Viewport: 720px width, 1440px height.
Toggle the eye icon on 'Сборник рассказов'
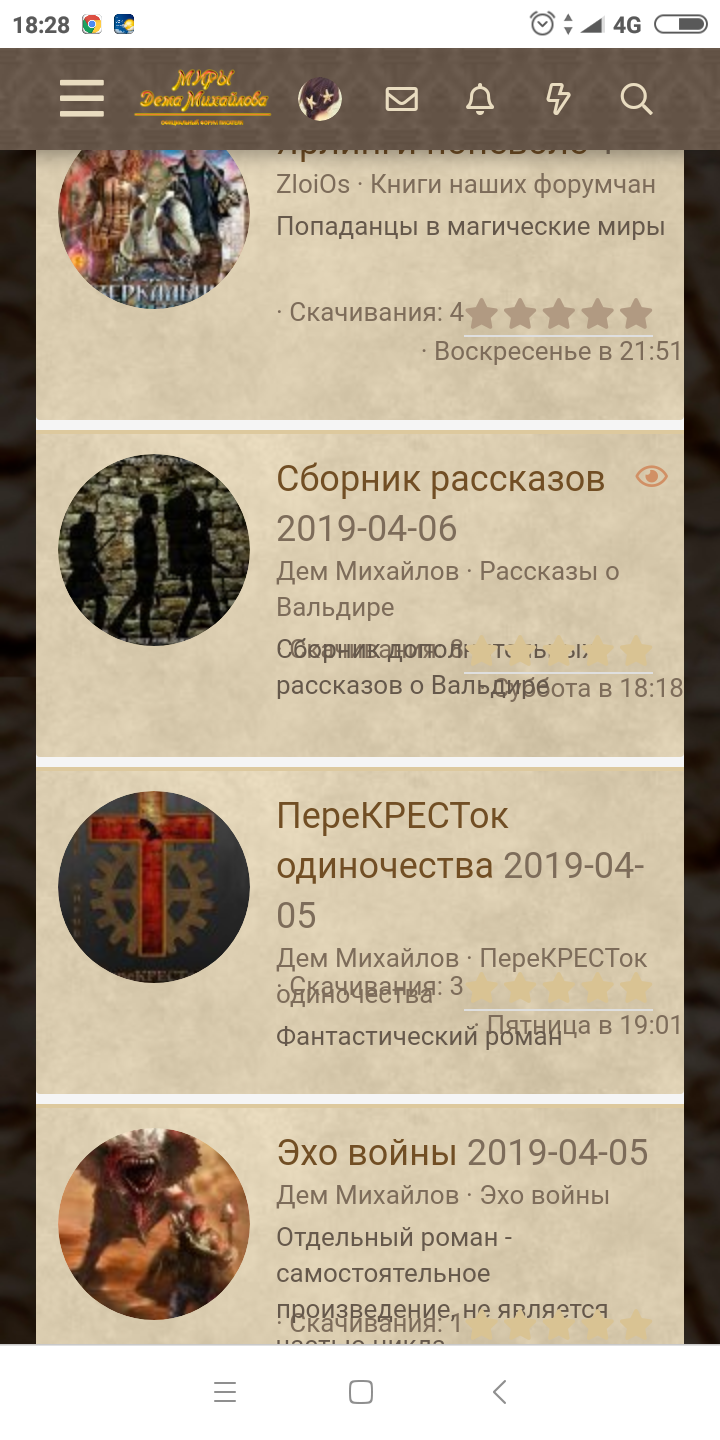tap(652, 477)
